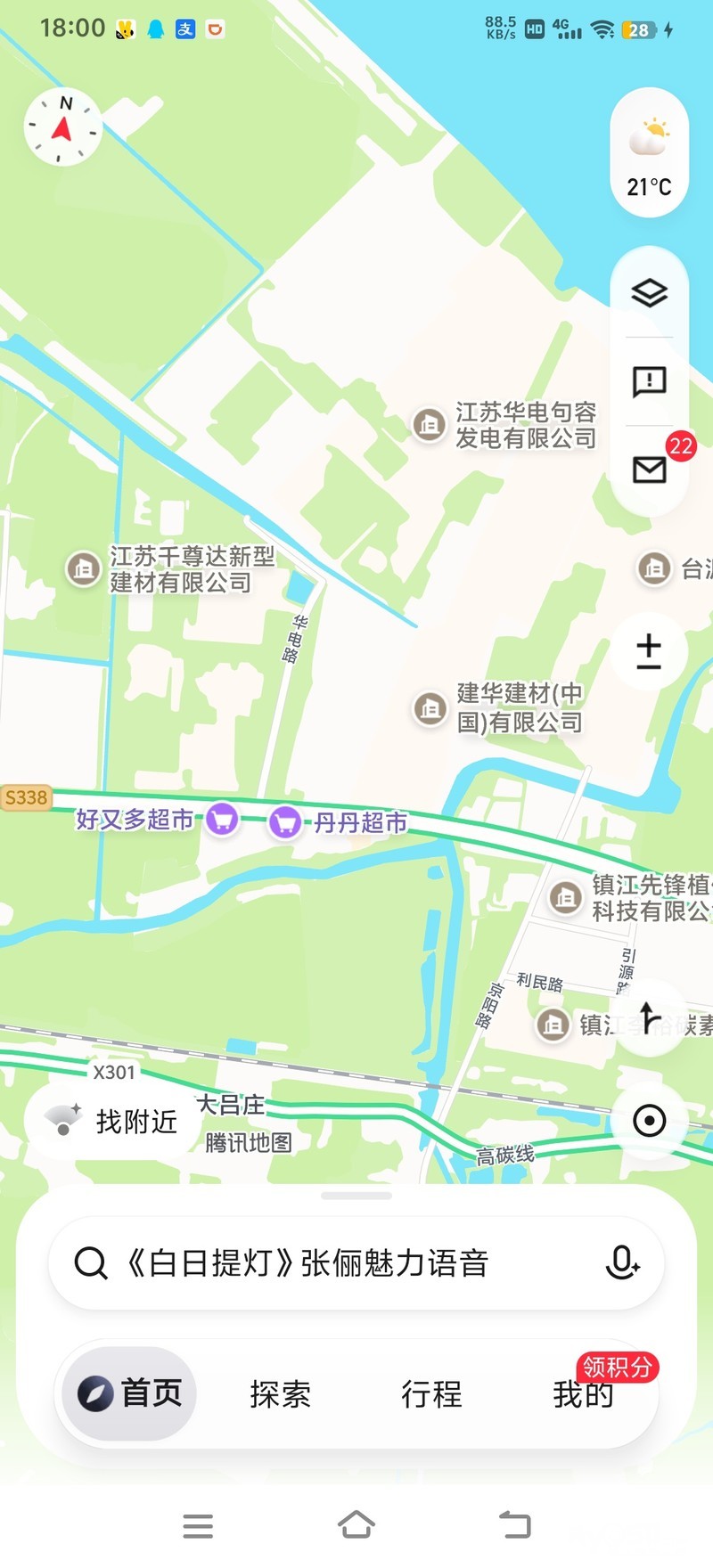
Task: Recenter the map on my location
Action: 650,1120
